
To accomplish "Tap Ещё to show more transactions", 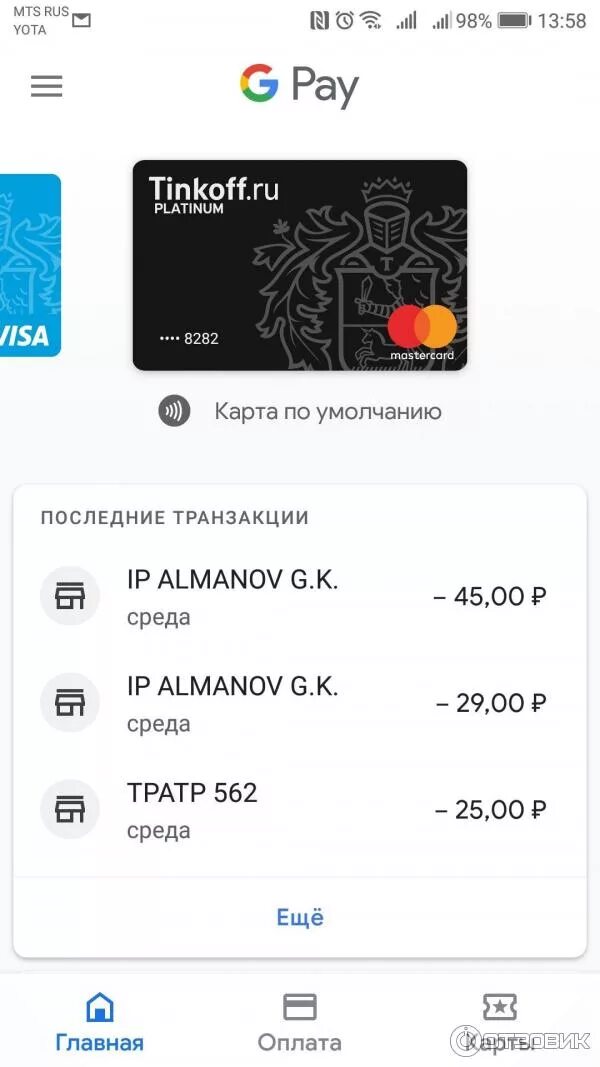I will (300, 917).
